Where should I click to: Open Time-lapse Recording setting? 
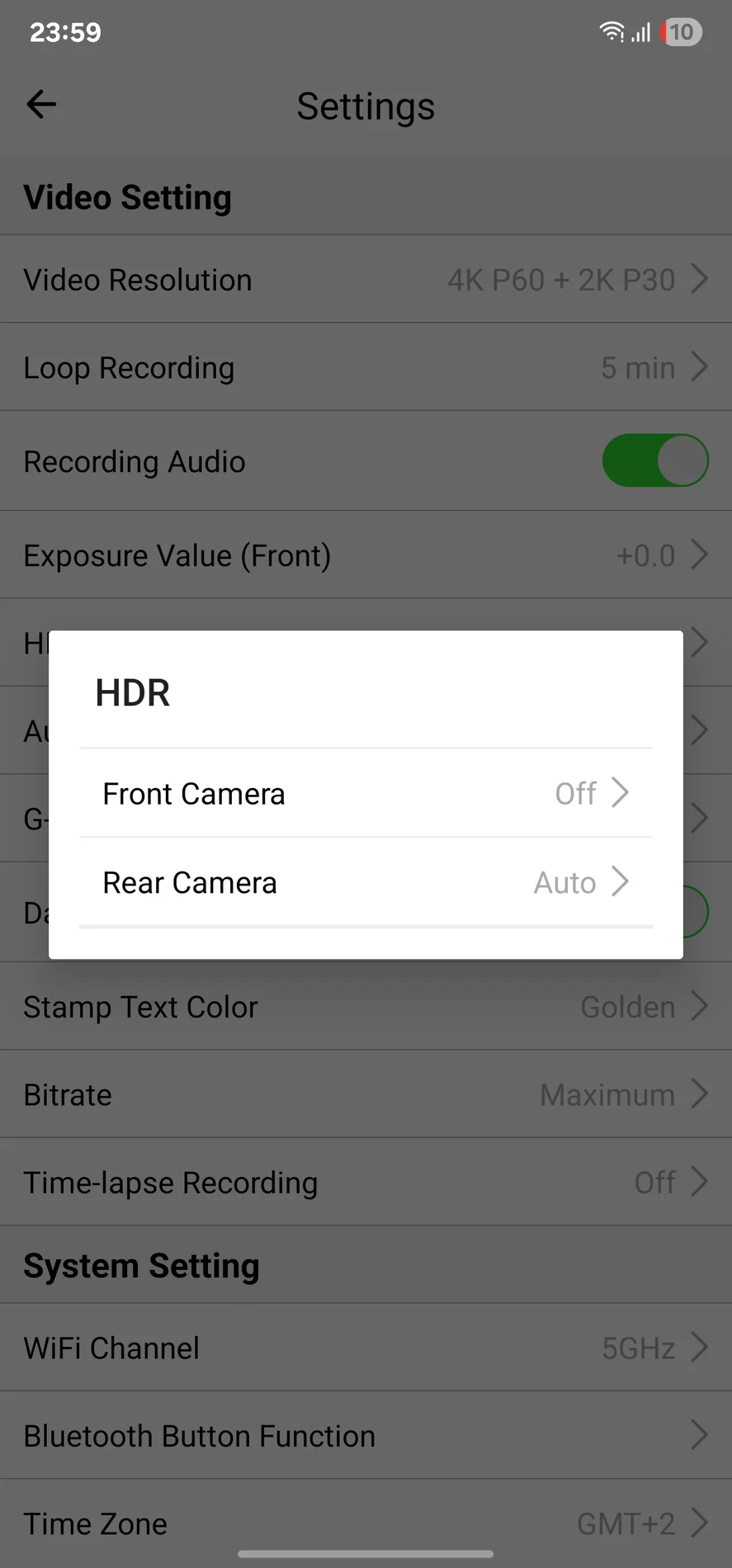pyautogui.click(x=366, y=1182)
